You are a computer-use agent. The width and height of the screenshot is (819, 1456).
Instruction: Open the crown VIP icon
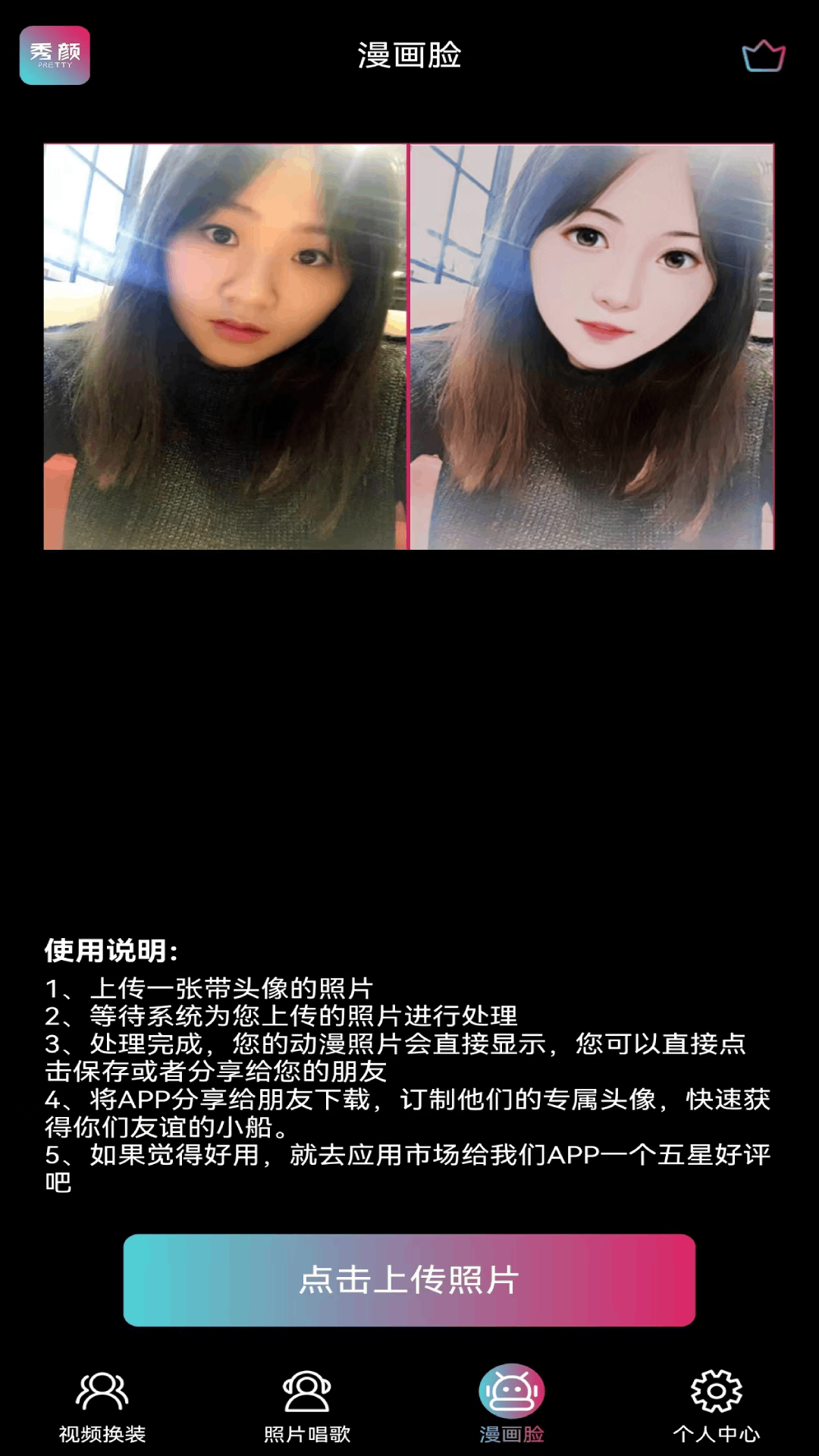(763, 57)
